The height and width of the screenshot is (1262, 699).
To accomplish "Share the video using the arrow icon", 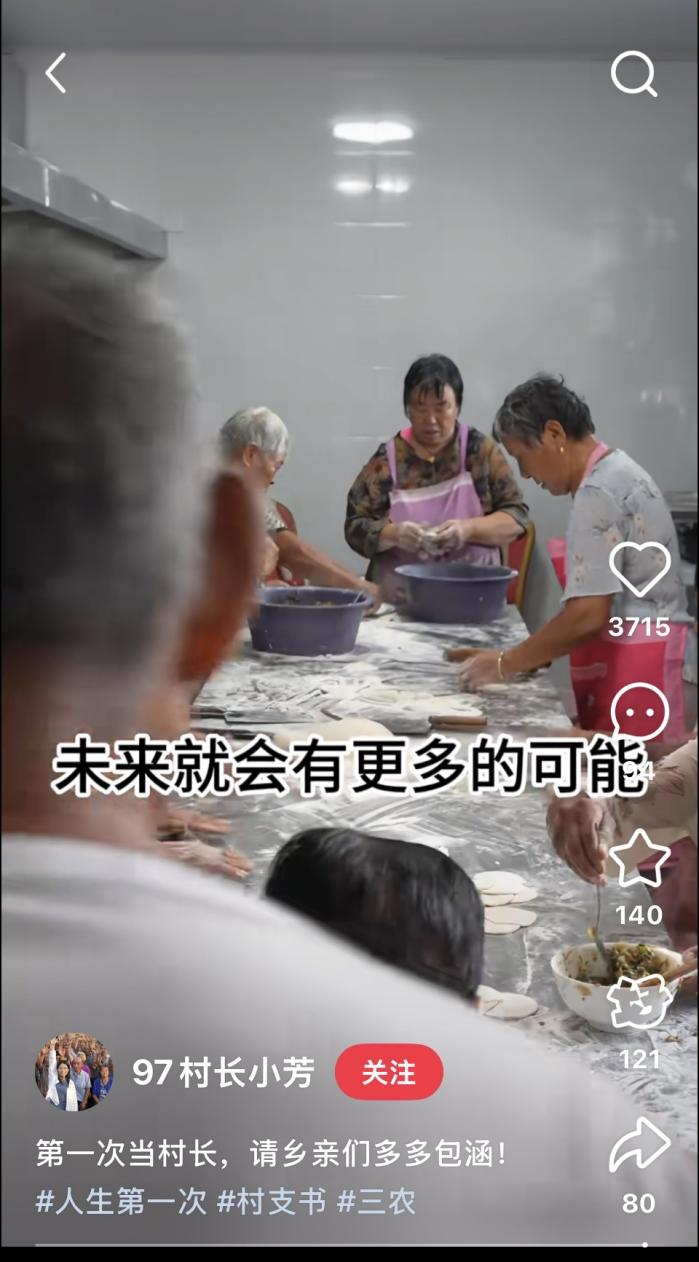I will click(x=639, y=1145).
